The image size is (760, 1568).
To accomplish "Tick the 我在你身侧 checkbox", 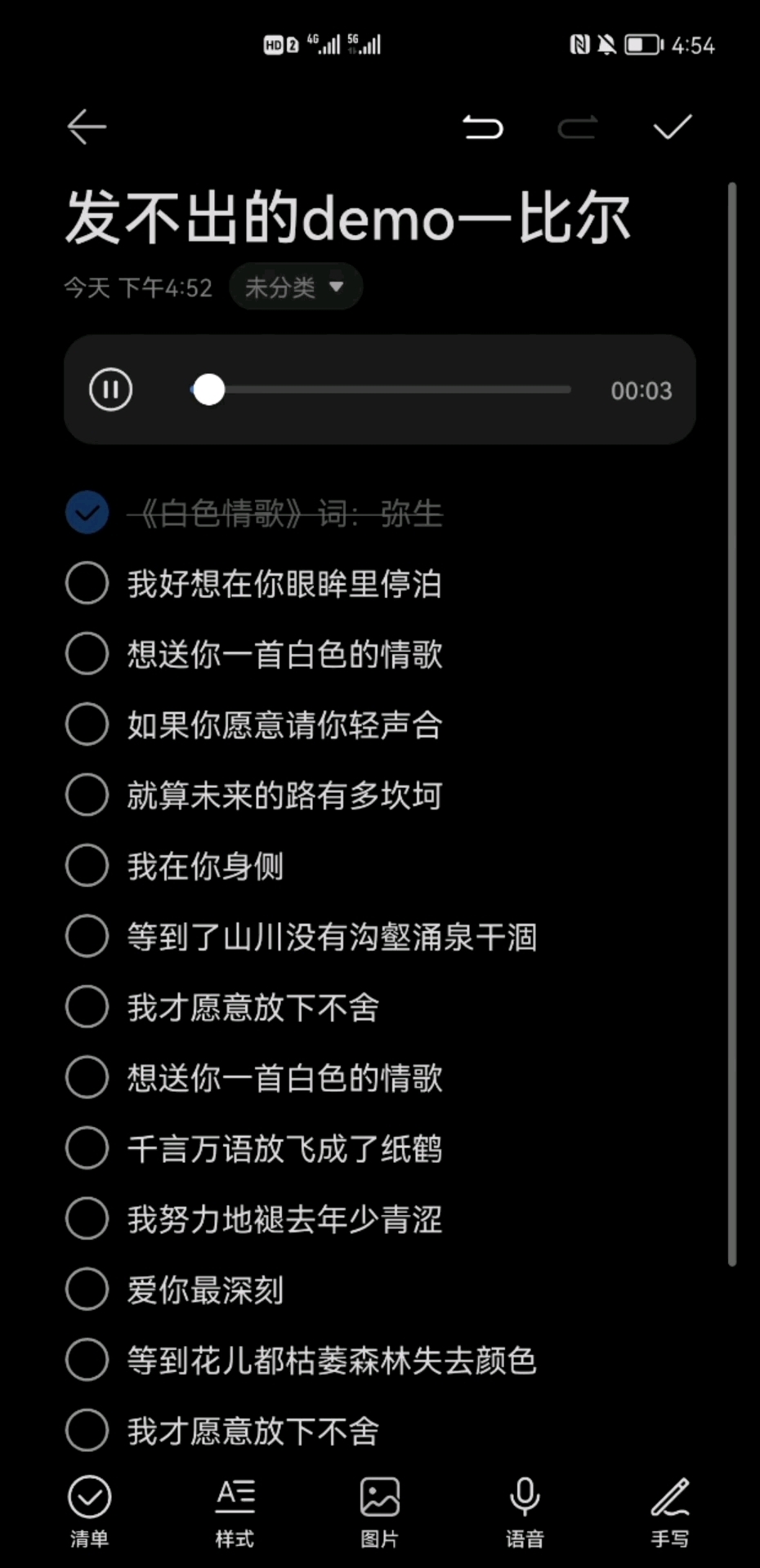I will (x=87, y=866).
